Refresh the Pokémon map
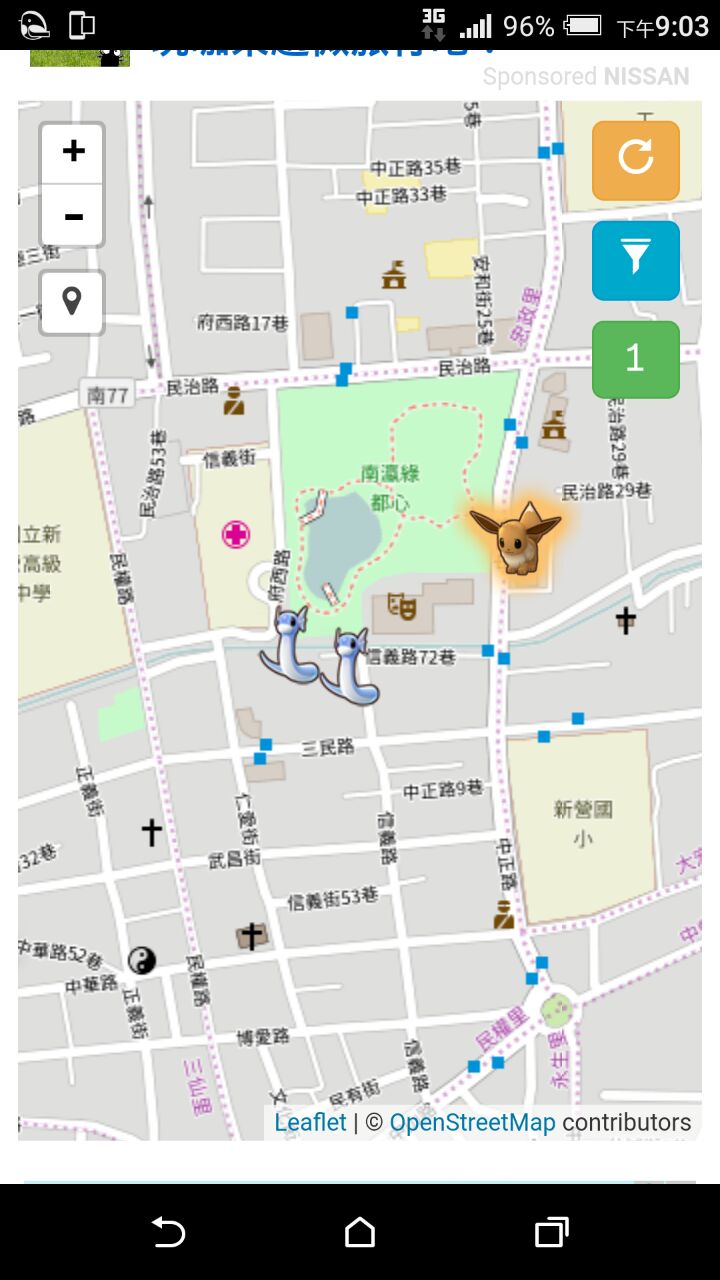 [635, 160]
